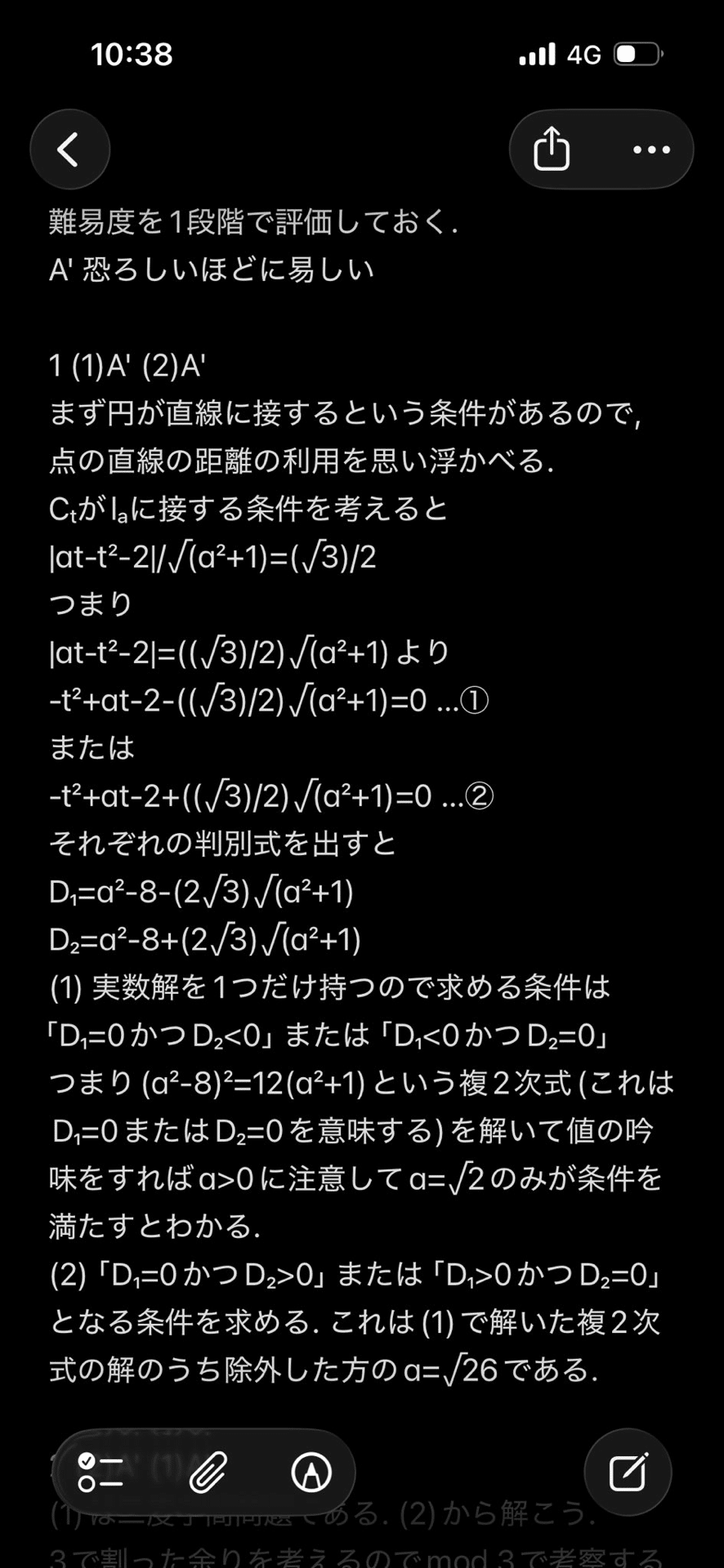Tap the cellular signal bars
The width and height of the screenshot is (724, 1568).
[539, 52]
